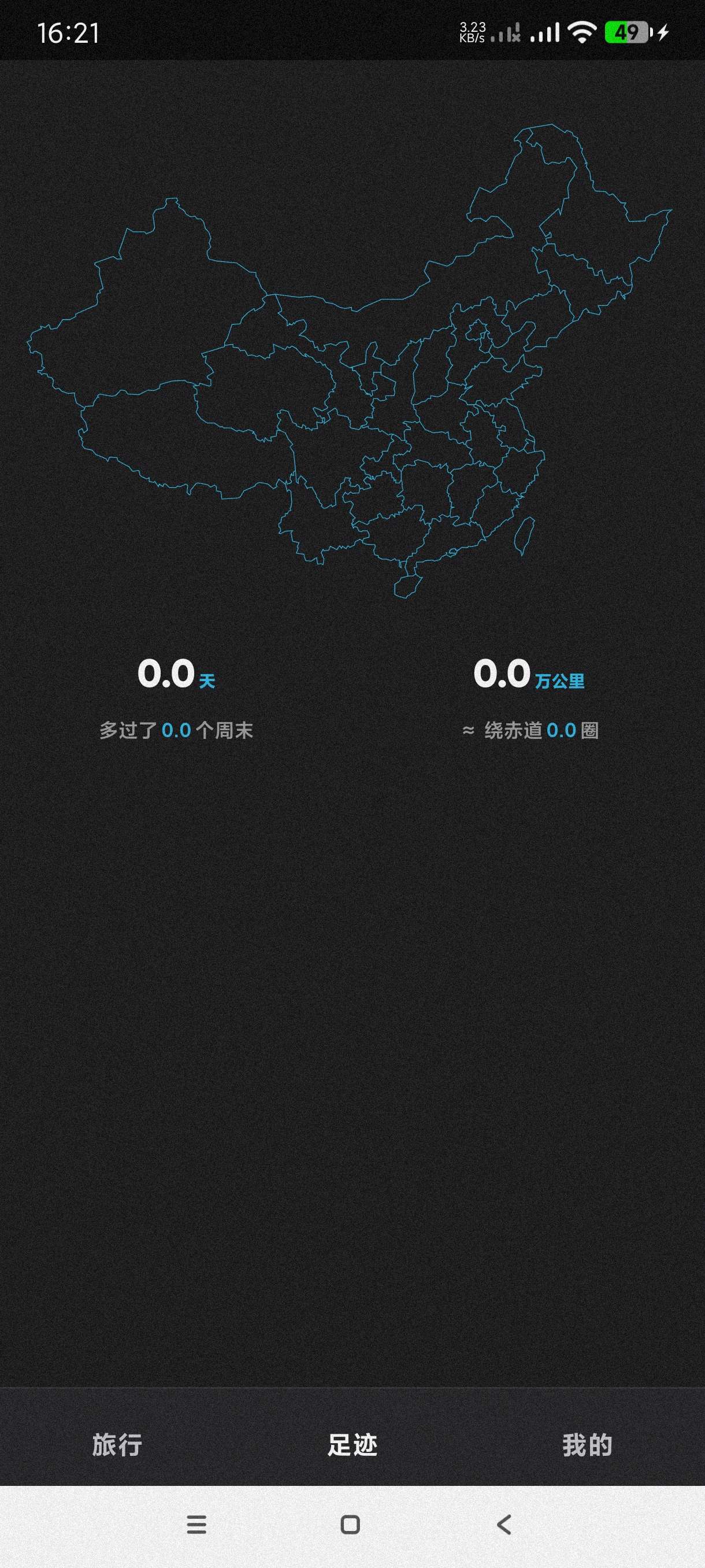Select the 足迹 tab

coord(352,1444)
